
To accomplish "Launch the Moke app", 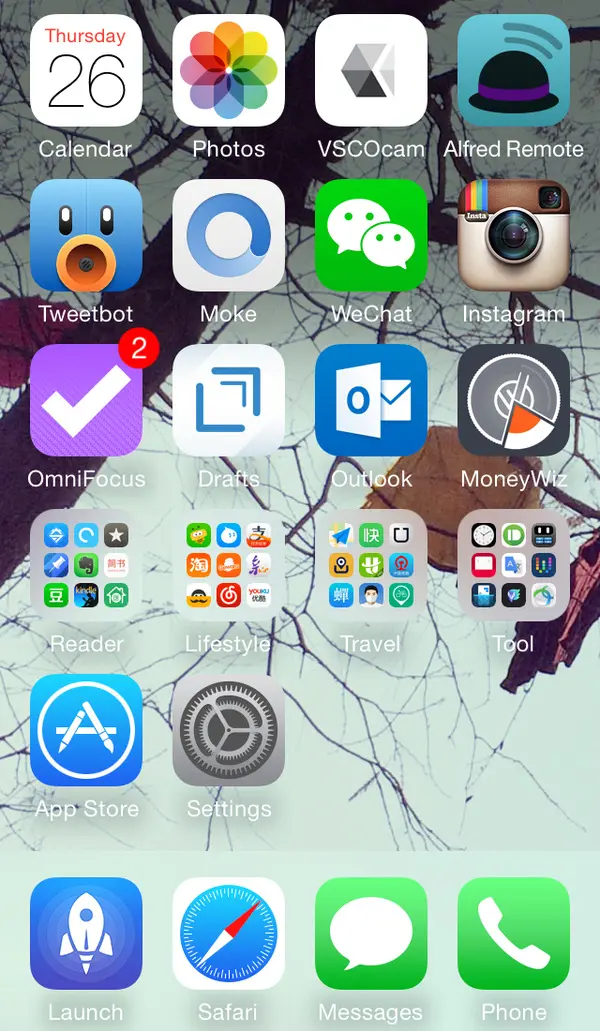I will pos(229,235).
